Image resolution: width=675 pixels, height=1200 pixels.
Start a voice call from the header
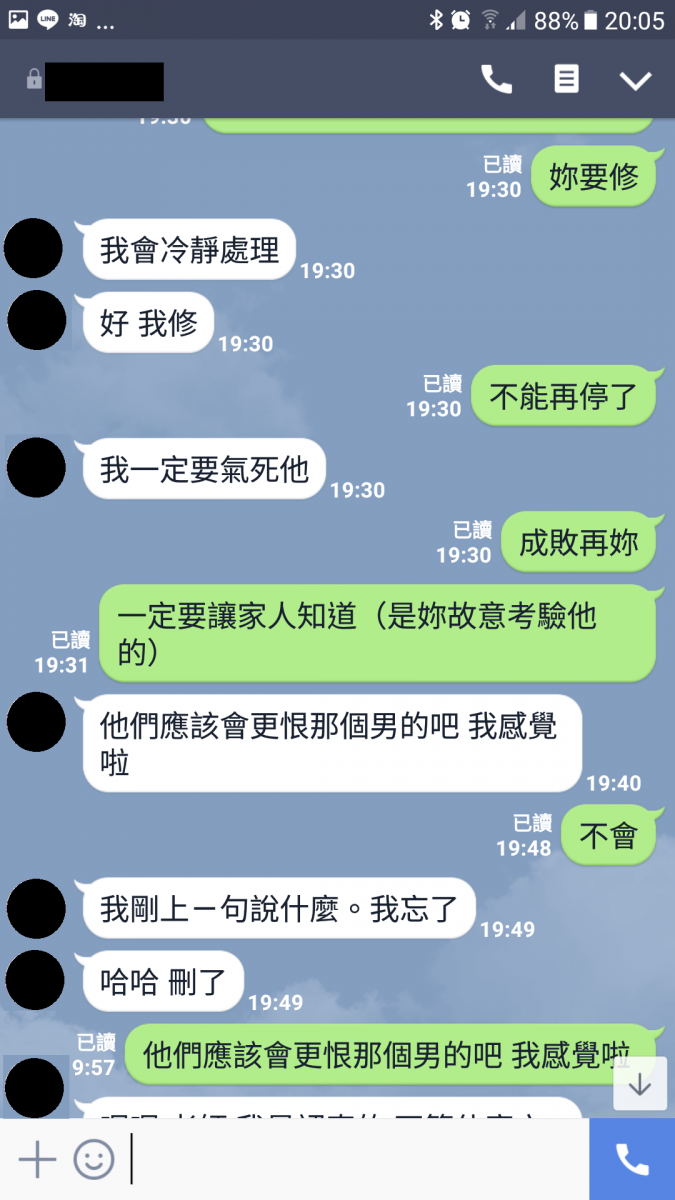pyautogui.click(x=496, y=80)
